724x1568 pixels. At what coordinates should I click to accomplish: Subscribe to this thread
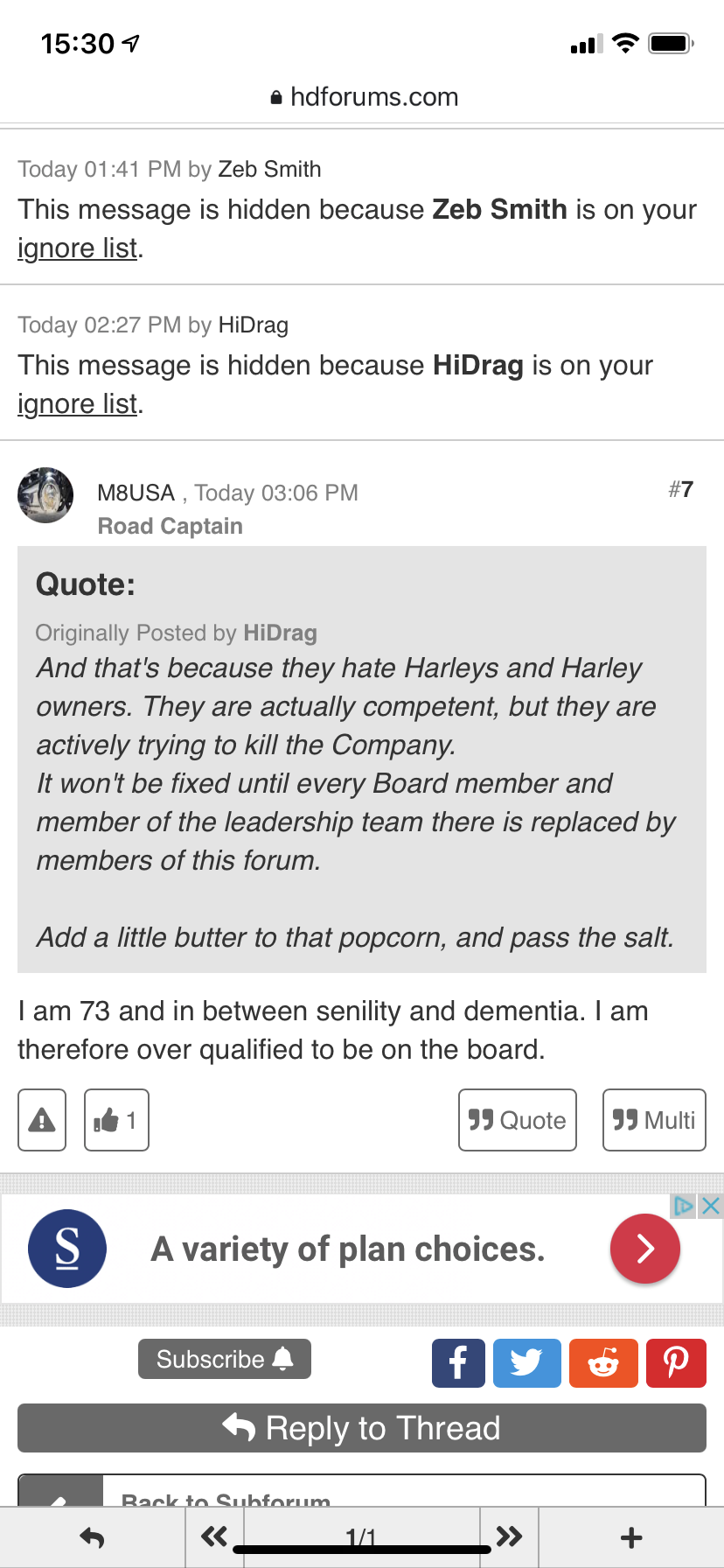pyautogui.click(x=224, y=1359)
